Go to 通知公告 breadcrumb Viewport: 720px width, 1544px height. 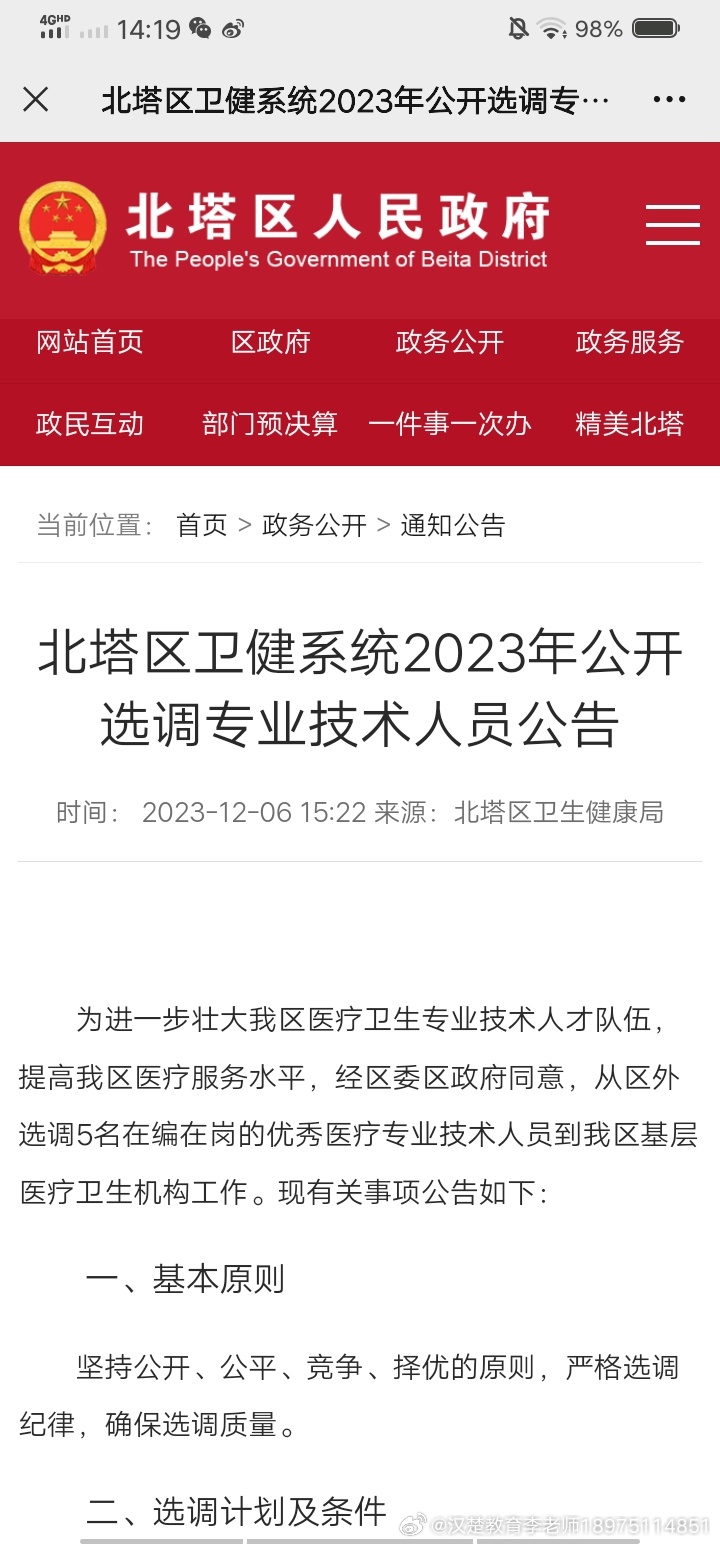pyautogui.click(x=453, y=525)
